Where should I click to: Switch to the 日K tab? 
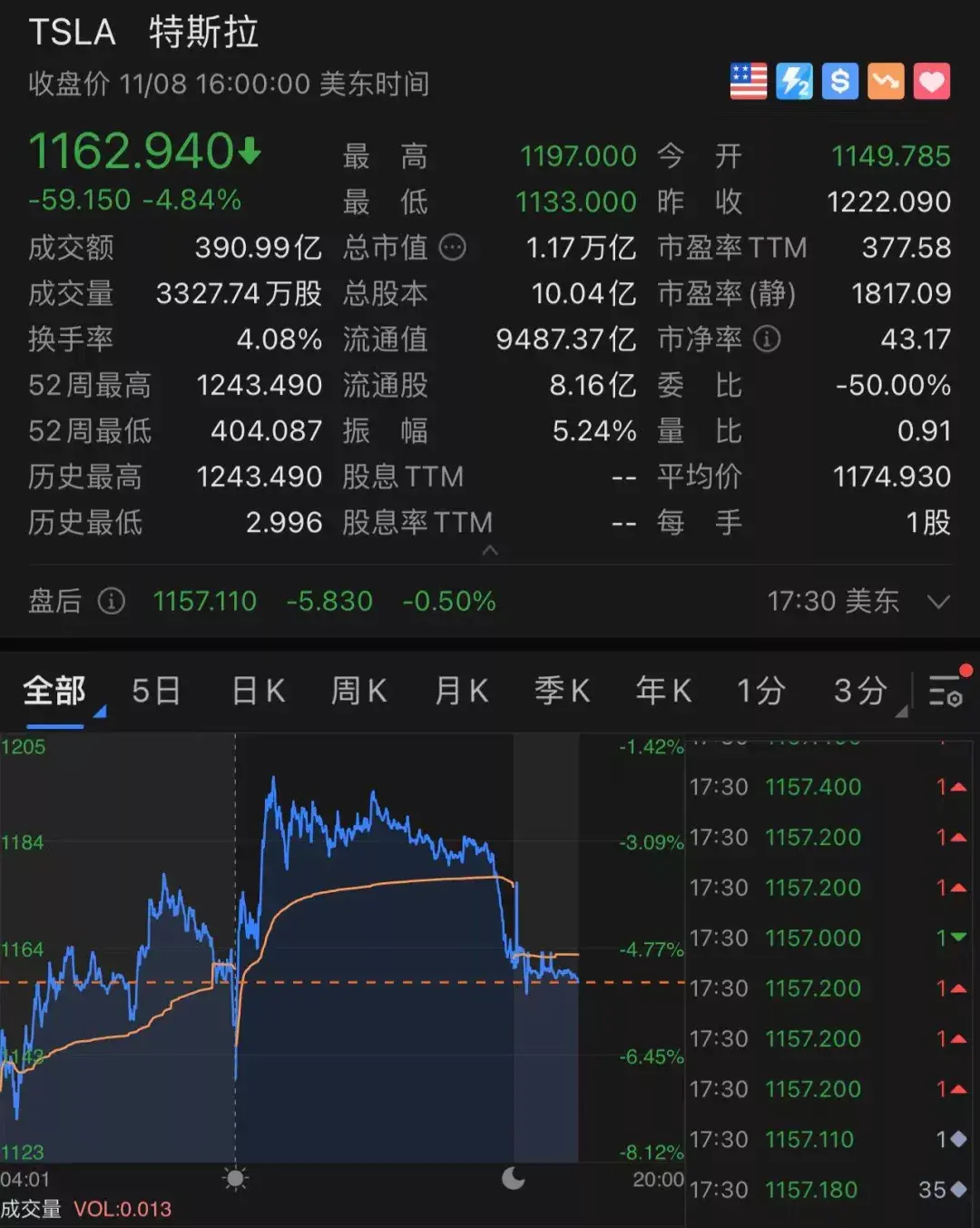point(257,691)
